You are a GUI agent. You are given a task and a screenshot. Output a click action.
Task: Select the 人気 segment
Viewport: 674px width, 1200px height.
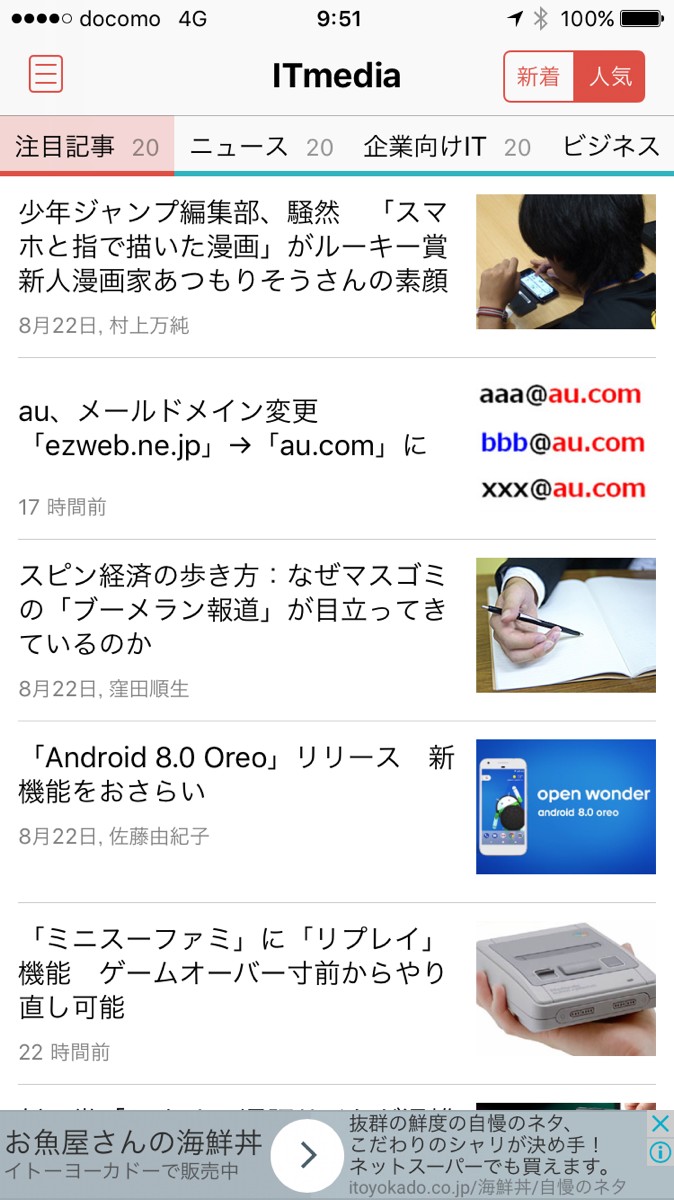pos(610,76)
